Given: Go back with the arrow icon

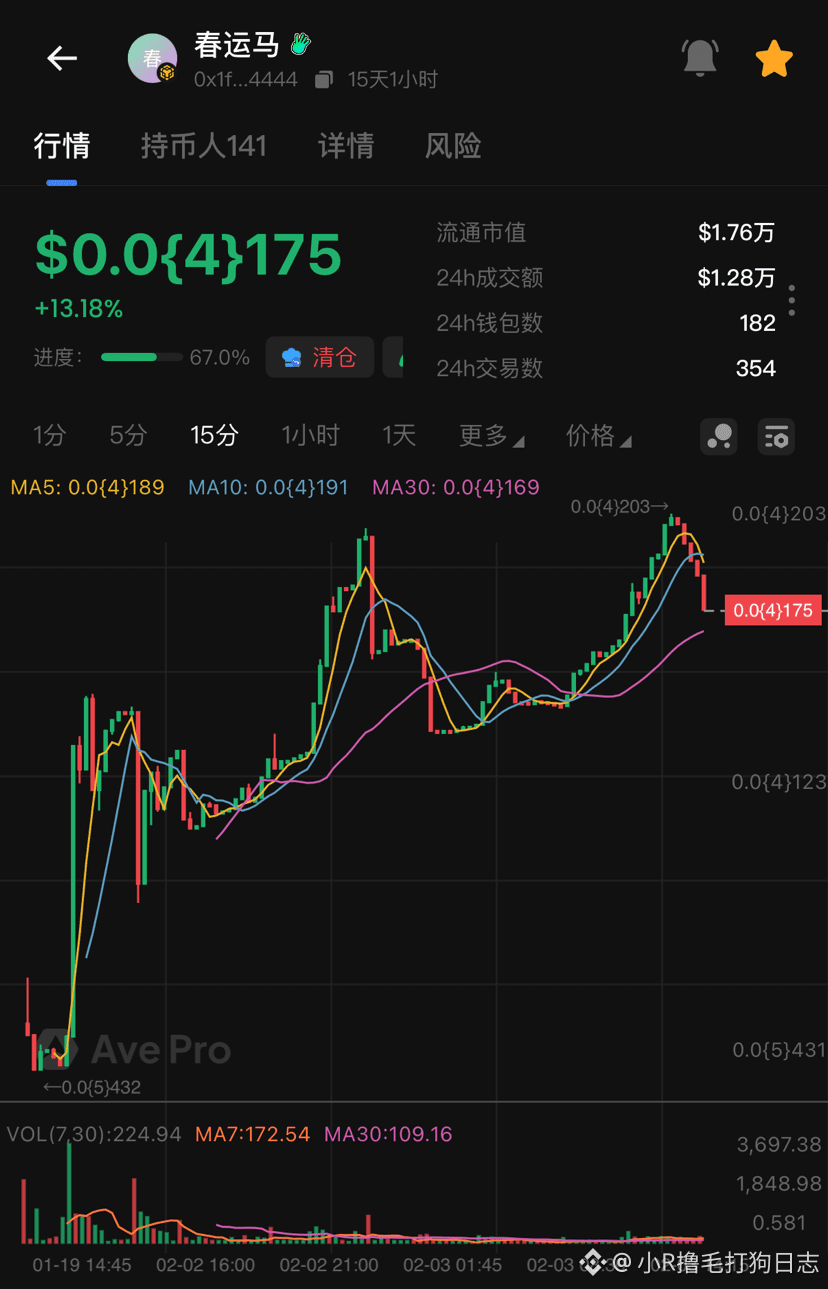Looking at the screenshot, I should pyautogui.click(x=62, y=59).
